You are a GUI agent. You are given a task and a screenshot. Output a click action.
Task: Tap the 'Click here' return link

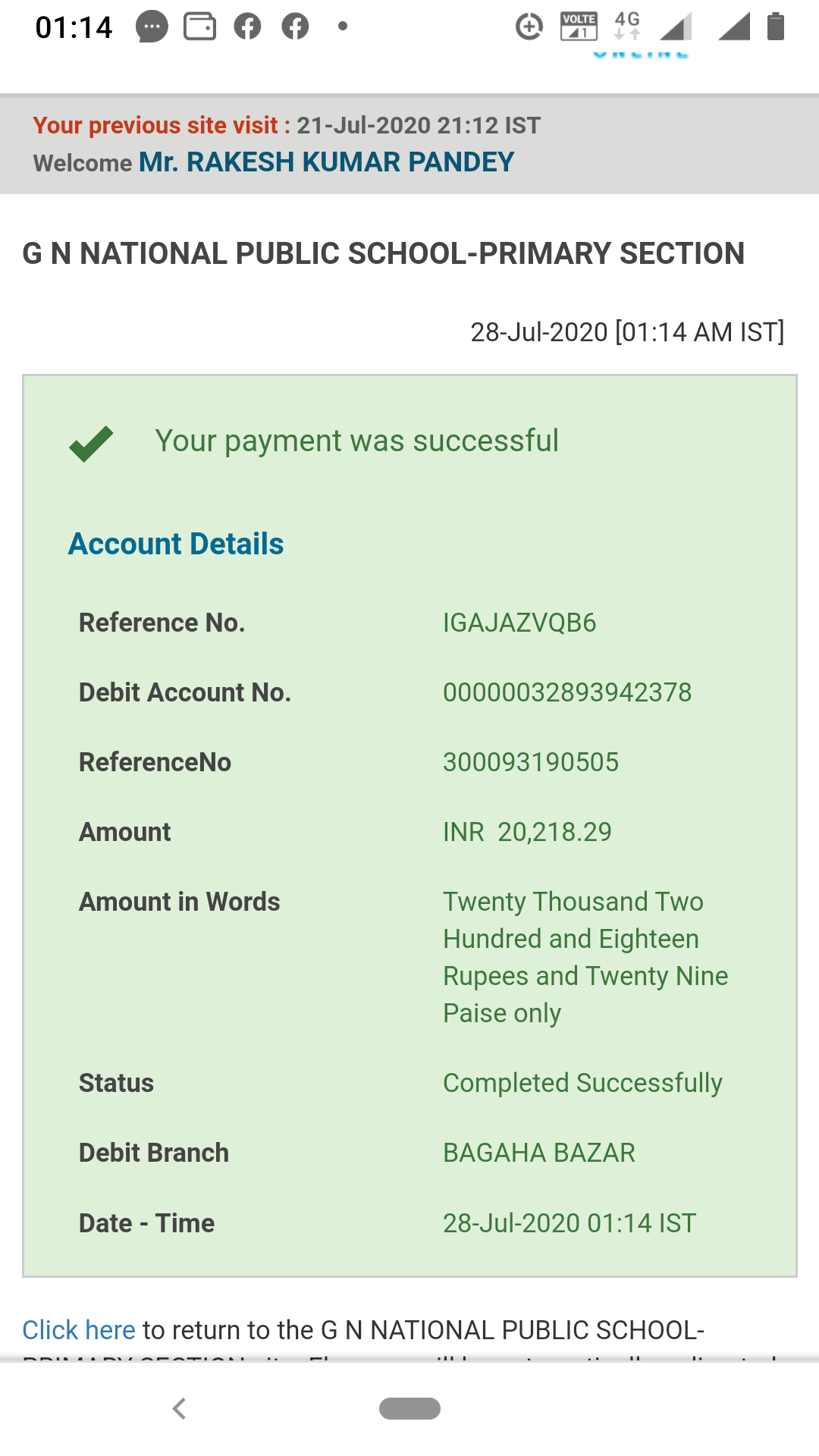[79, 1330]
